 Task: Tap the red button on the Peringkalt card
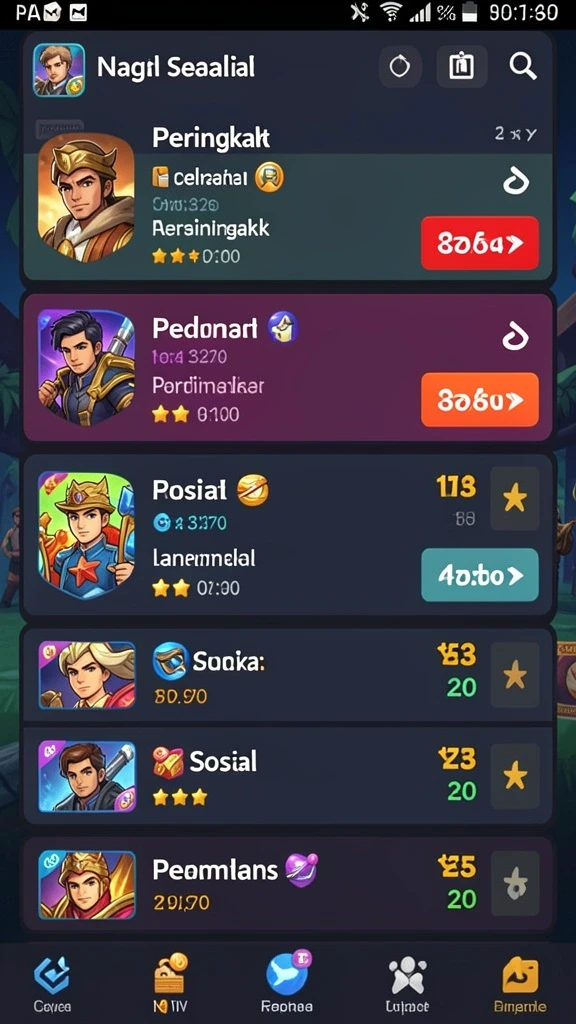pos(480,243)
